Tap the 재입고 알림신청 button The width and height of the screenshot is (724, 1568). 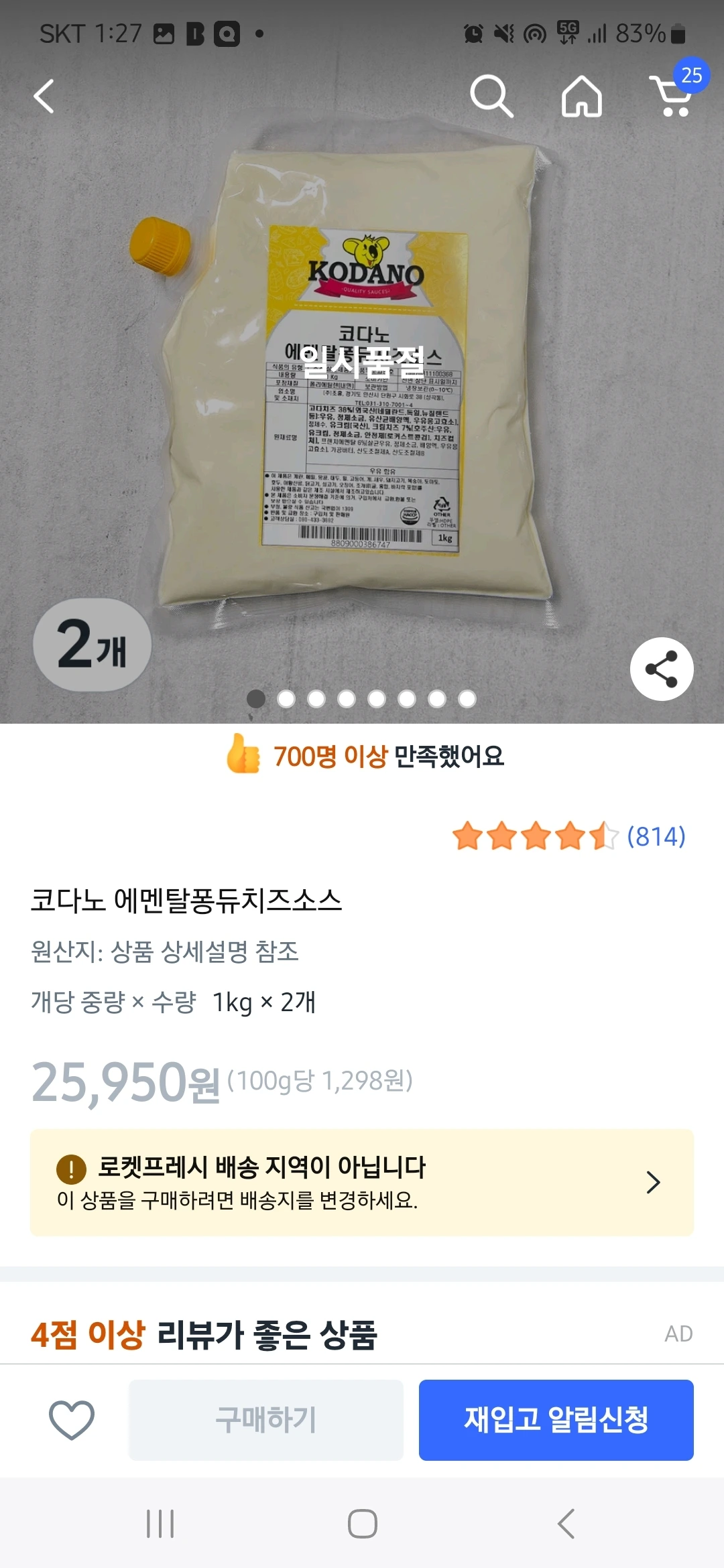pyautogui.click(x=556, y=1419)
